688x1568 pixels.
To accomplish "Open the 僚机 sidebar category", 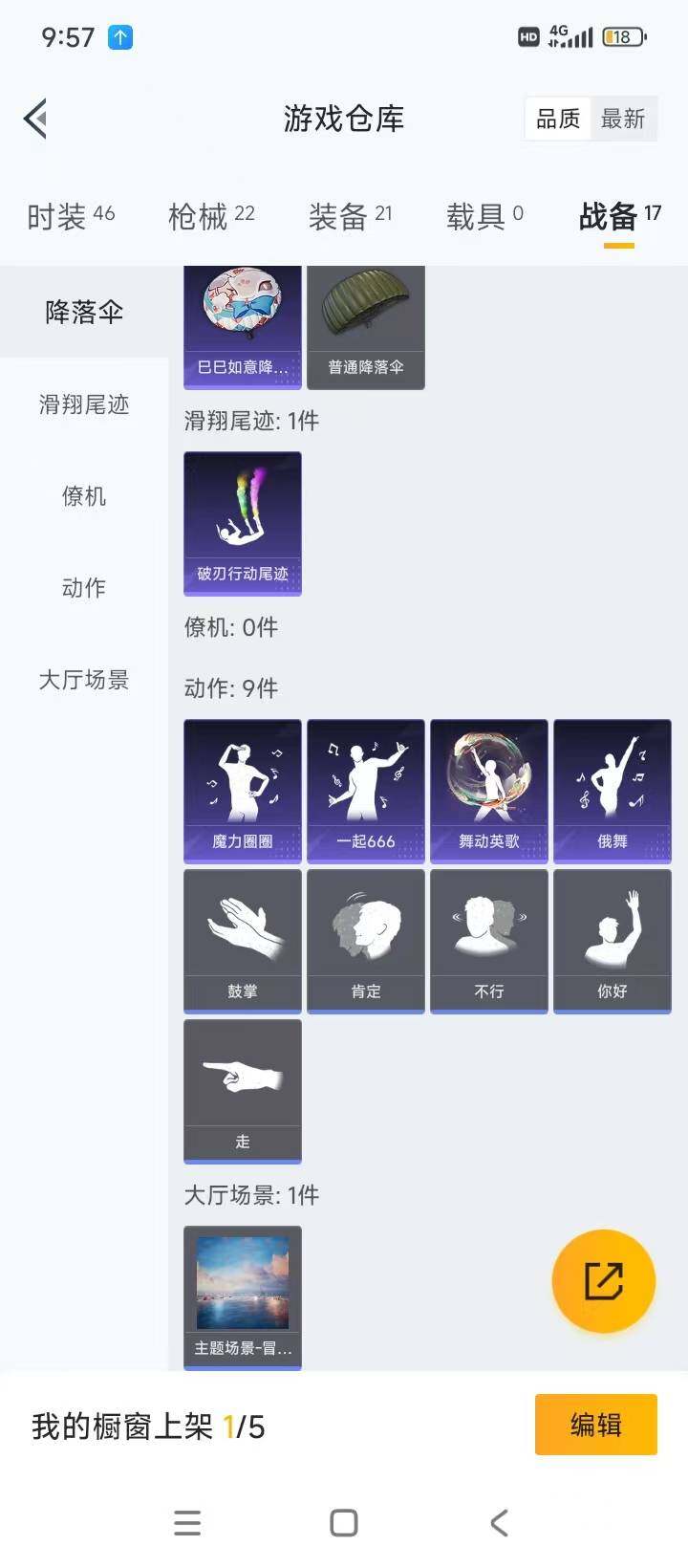I will 83,496.
